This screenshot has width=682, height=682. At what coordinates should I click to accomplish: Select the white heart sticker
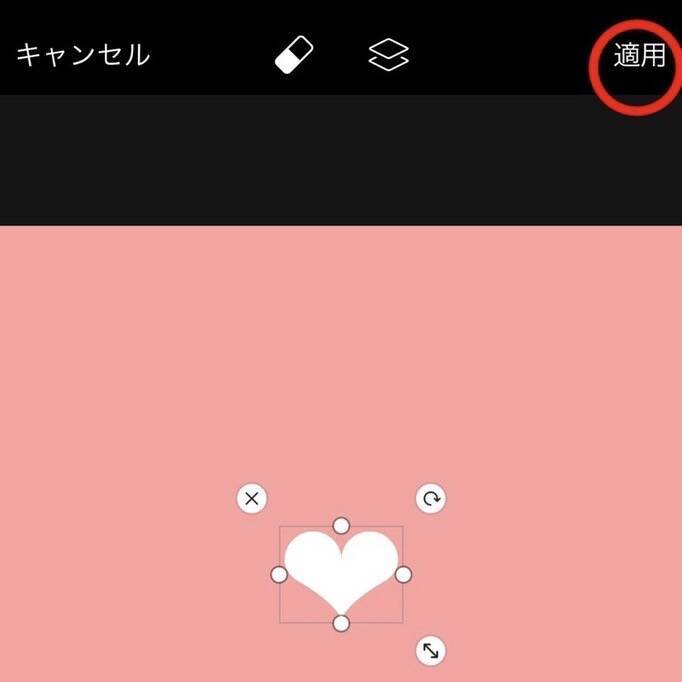click(340, 570)
